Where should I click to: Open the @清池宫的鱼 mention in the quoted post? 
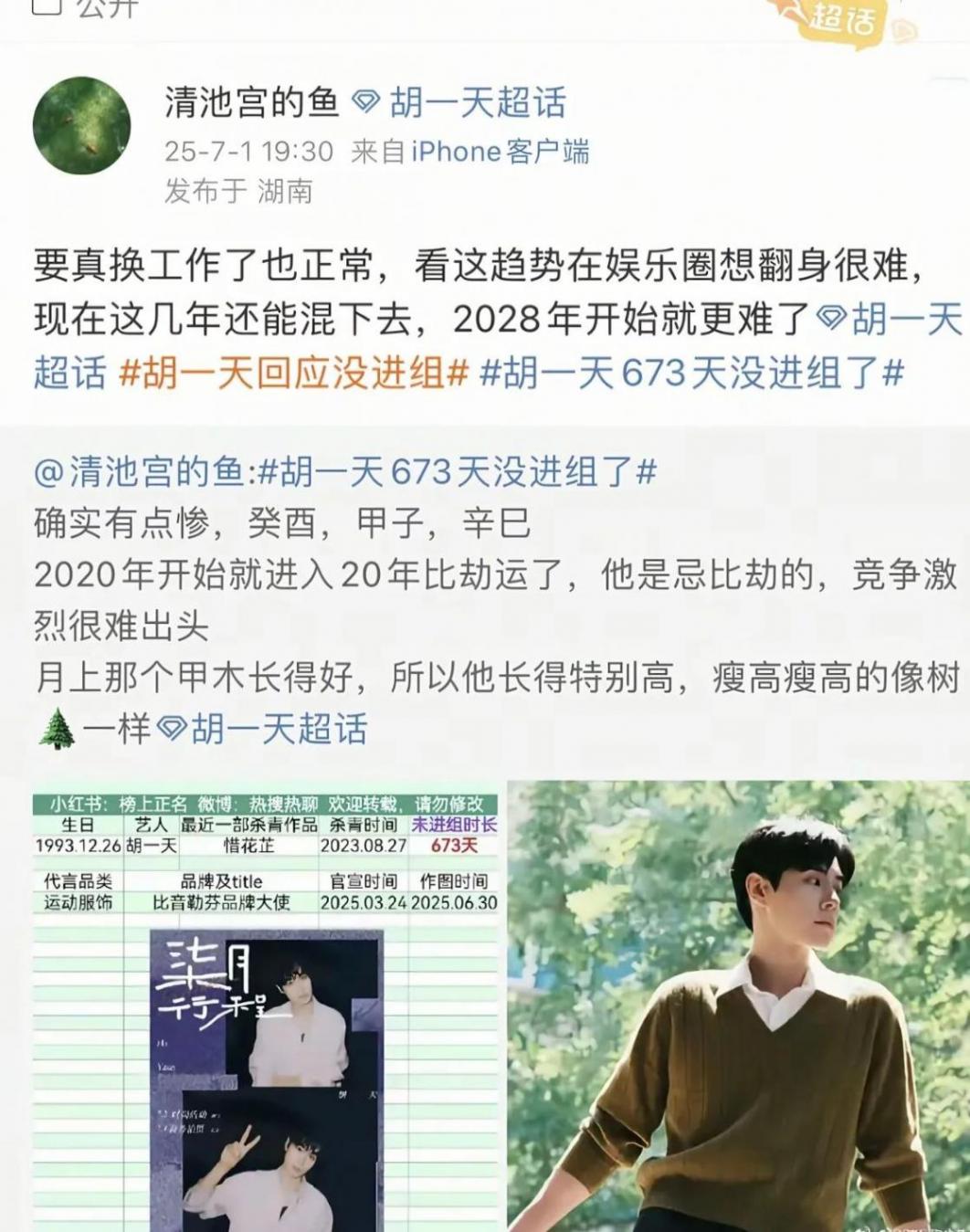pos(139,472)
